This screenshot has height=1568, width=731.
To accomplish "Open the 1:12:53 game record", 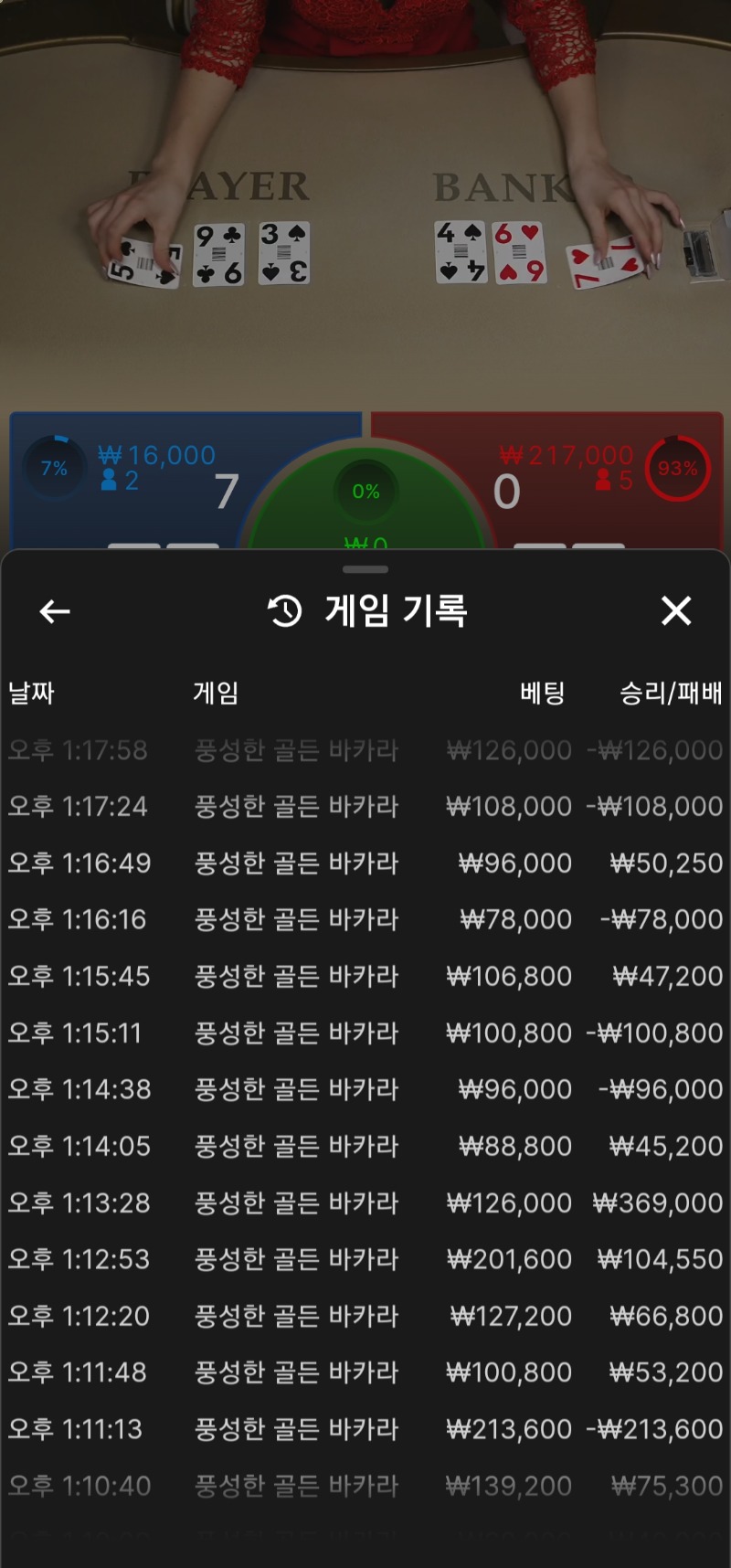I will (x=365, y=1260).
